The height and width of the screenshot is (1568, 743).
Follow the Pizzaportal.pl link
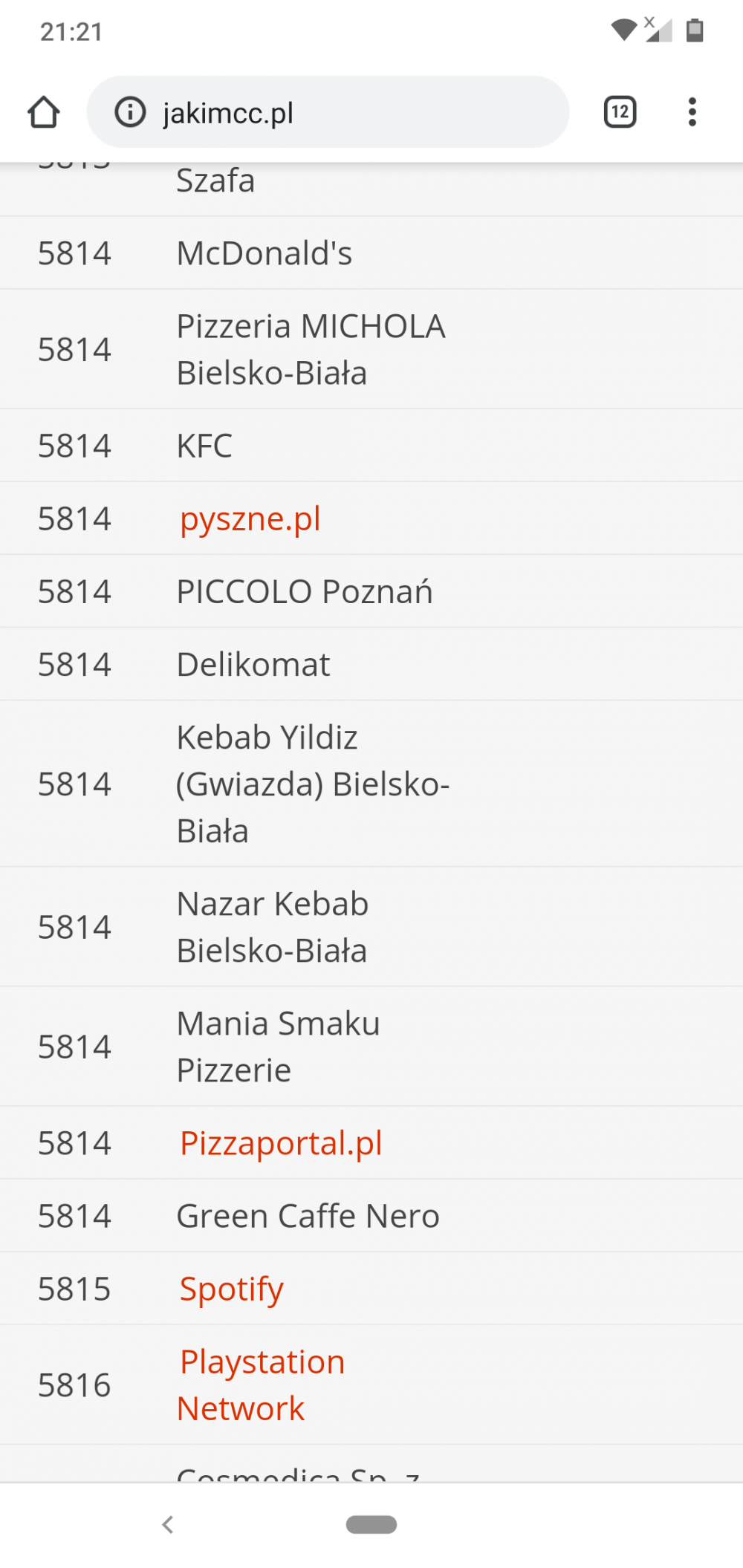[281, 1143]
